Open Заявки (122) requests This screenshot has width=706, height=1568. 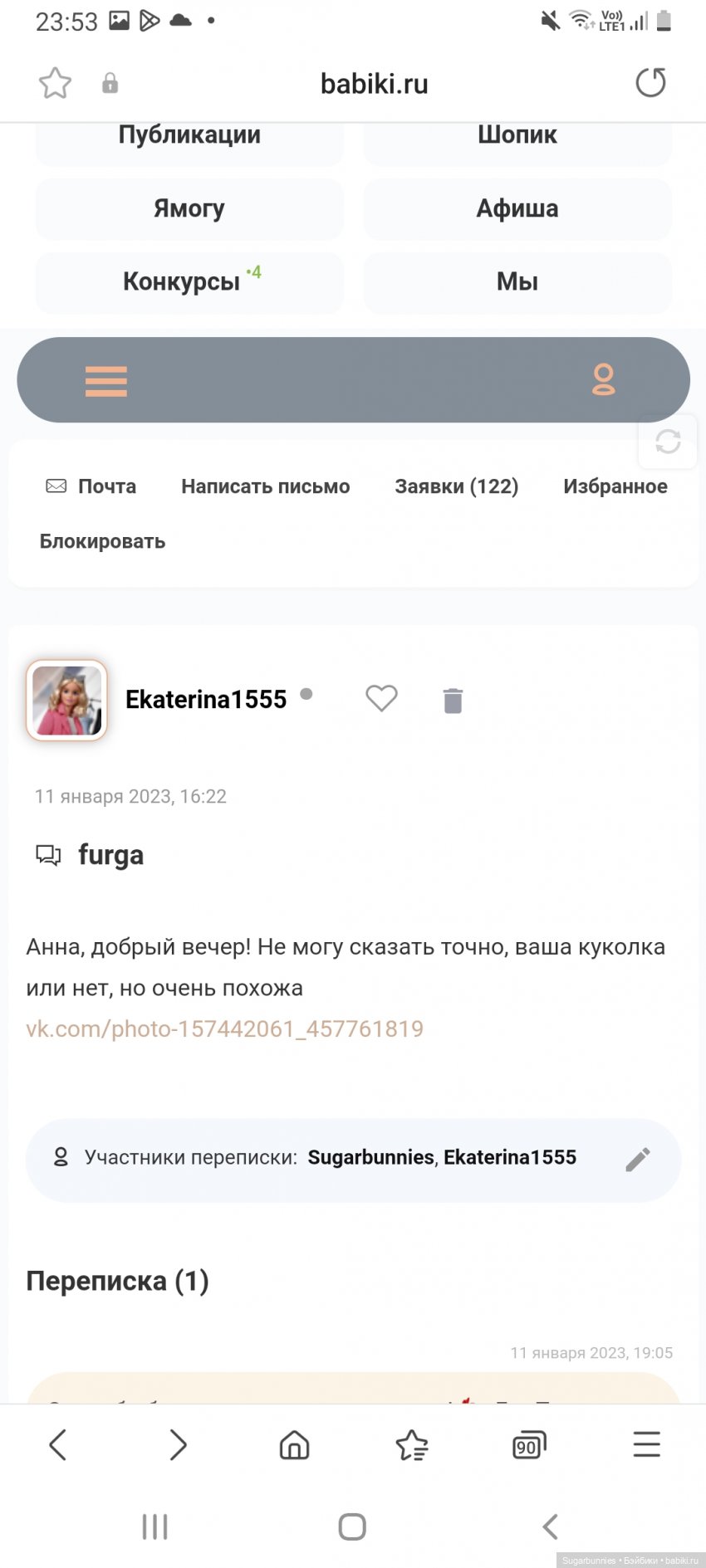click(456, 486)
